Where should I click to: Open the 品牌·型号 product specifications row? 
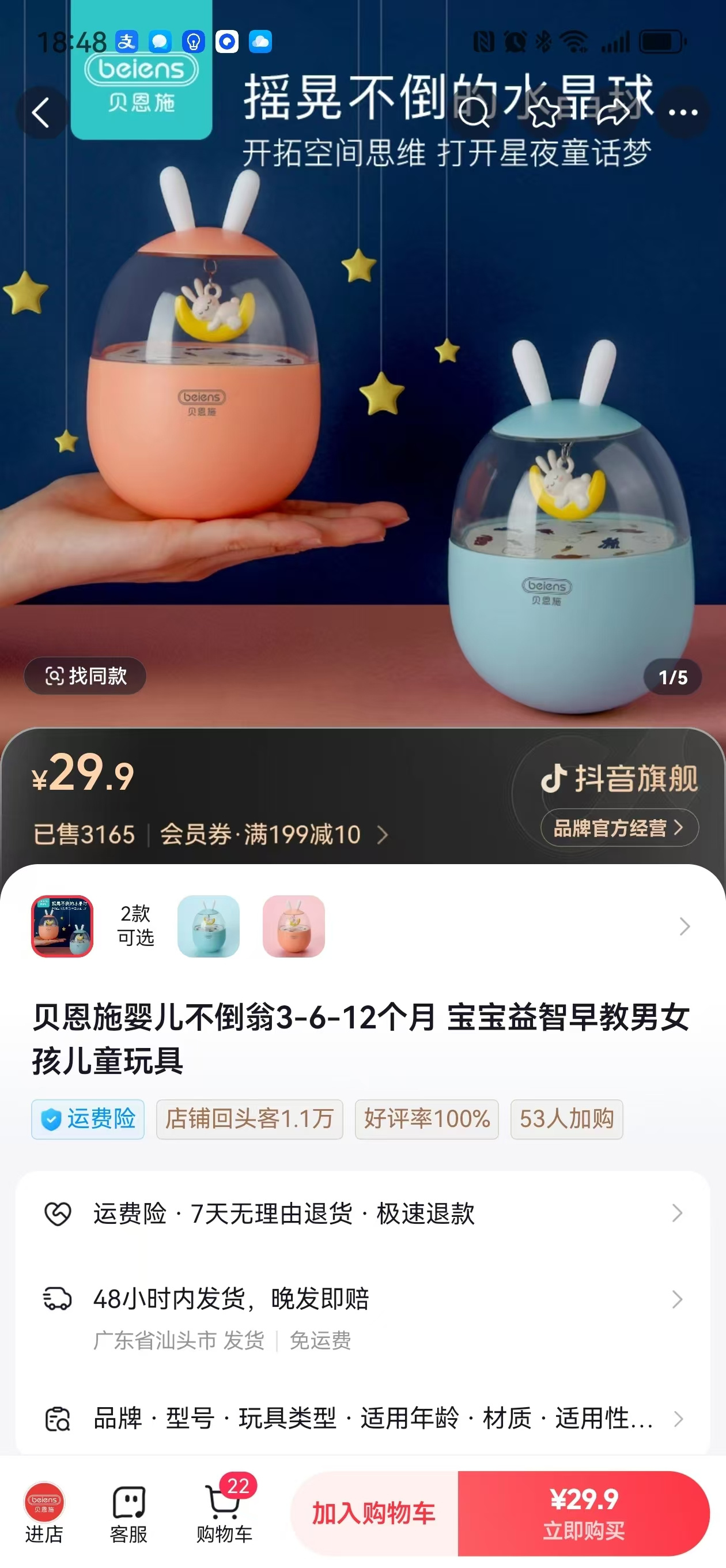tap(362, 1419)
